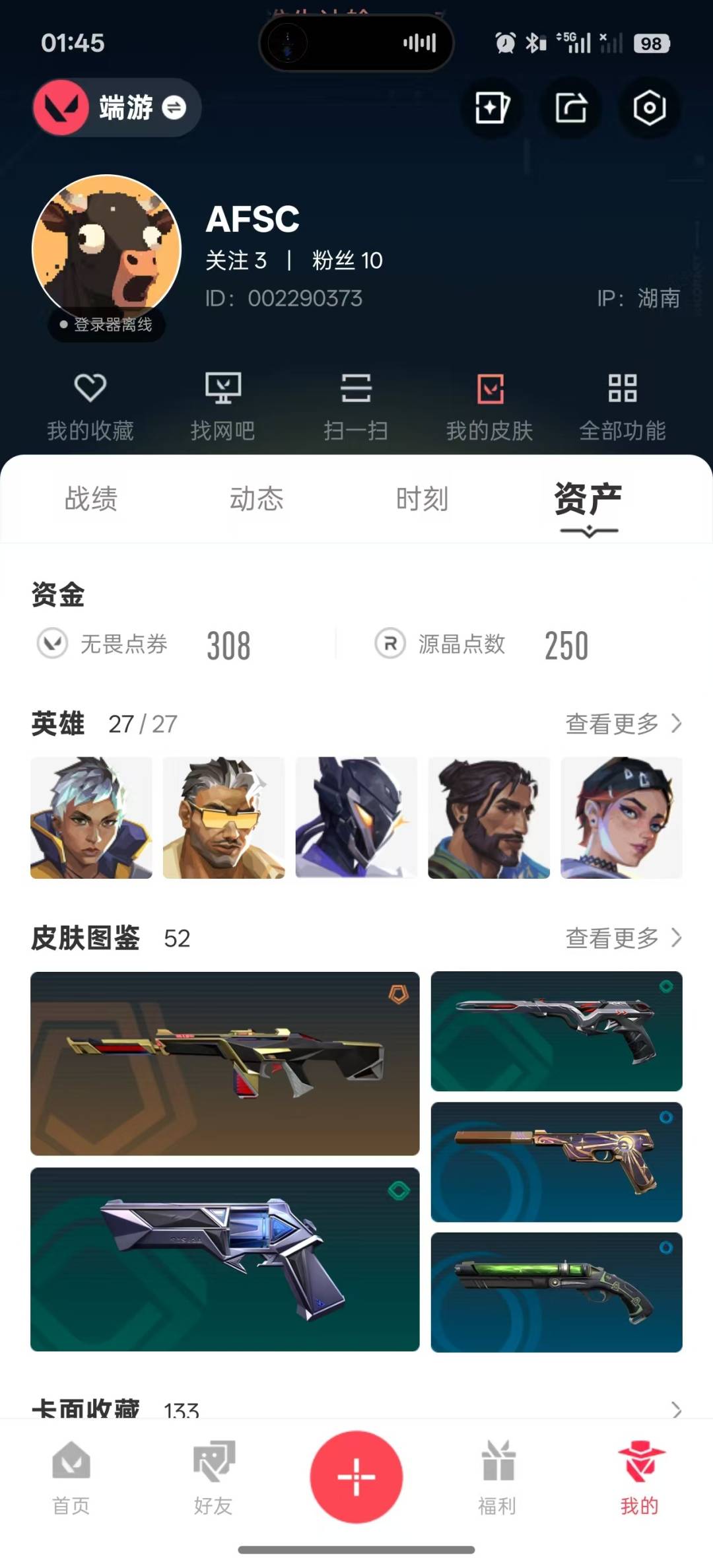Open 福利 benefits tab
The height and width of the screenshot is (1568, 713).
(498, 1478)
